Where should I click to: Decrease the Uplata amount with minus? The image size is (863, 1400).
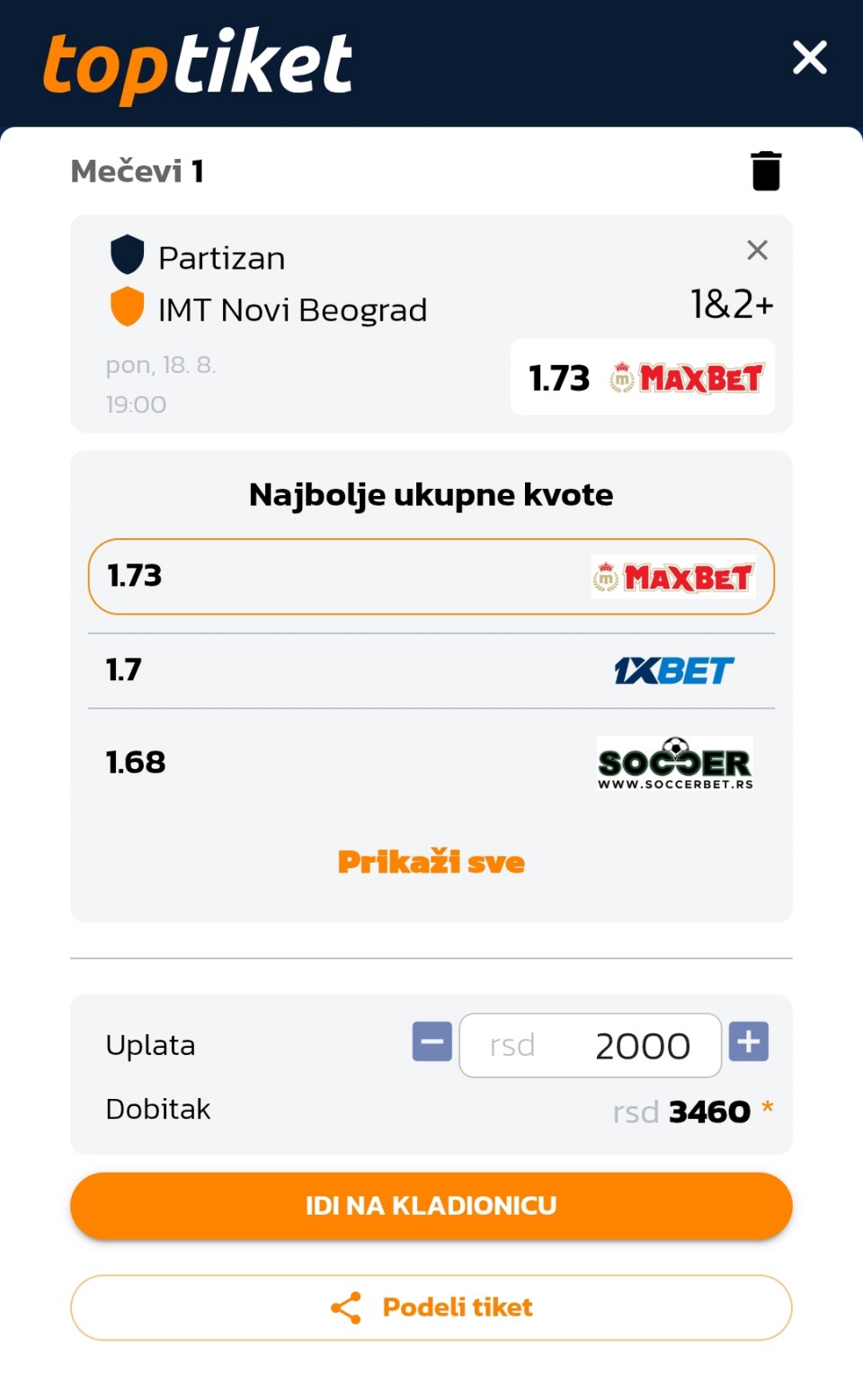(x=432, y=1042)
